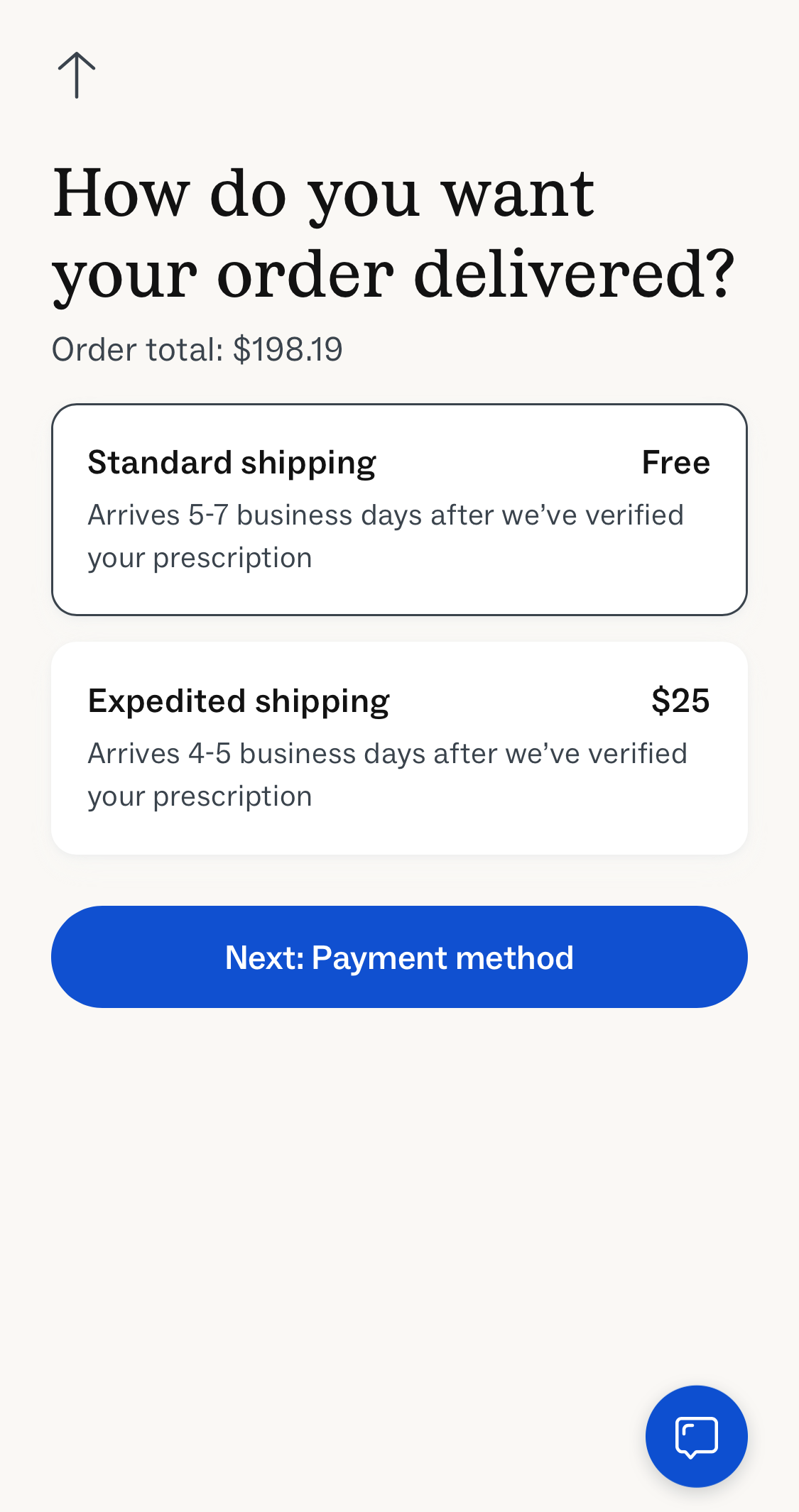Viewport: 799px width, 1512px height.
Task: Select the Expedited shipping option
Action: (399, 746)
